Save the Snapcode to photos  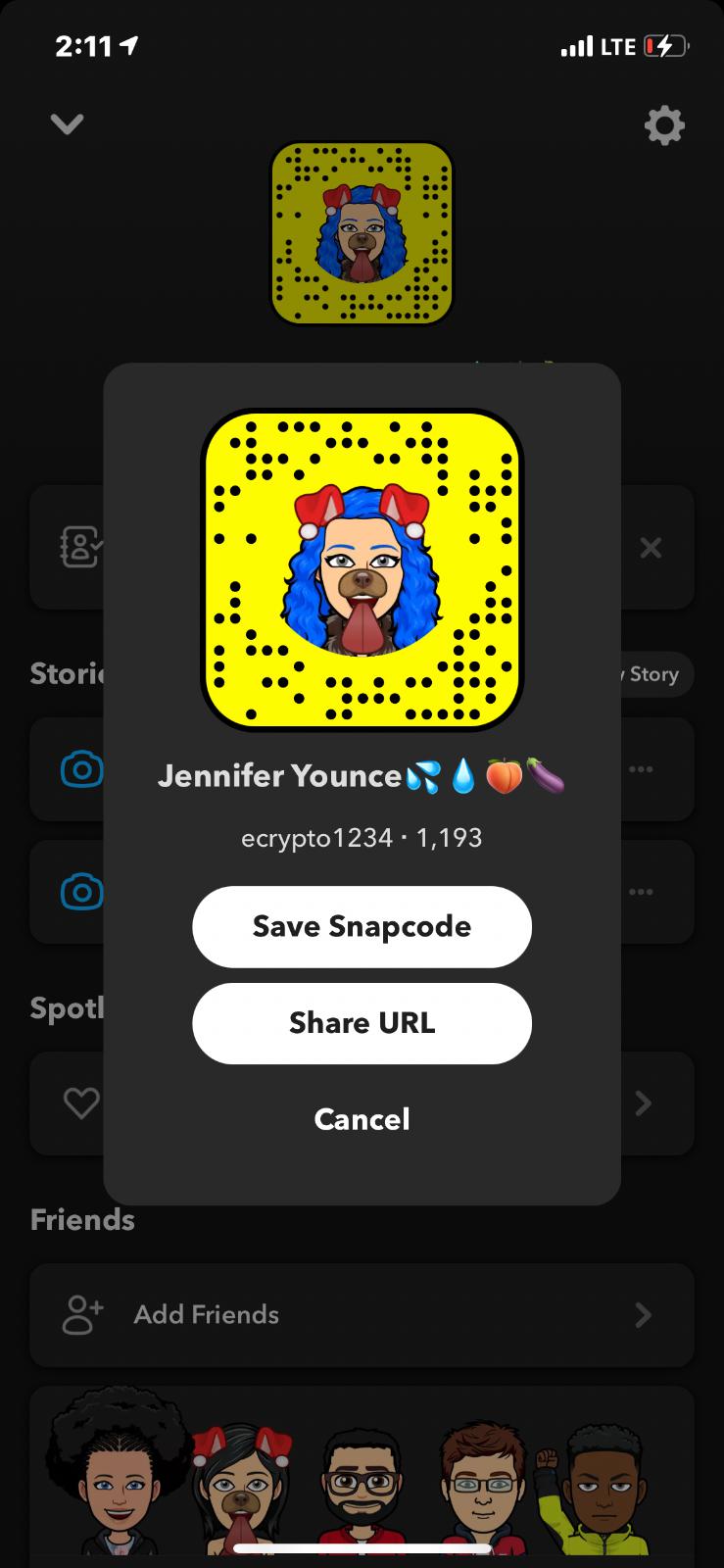coord(362,926)
